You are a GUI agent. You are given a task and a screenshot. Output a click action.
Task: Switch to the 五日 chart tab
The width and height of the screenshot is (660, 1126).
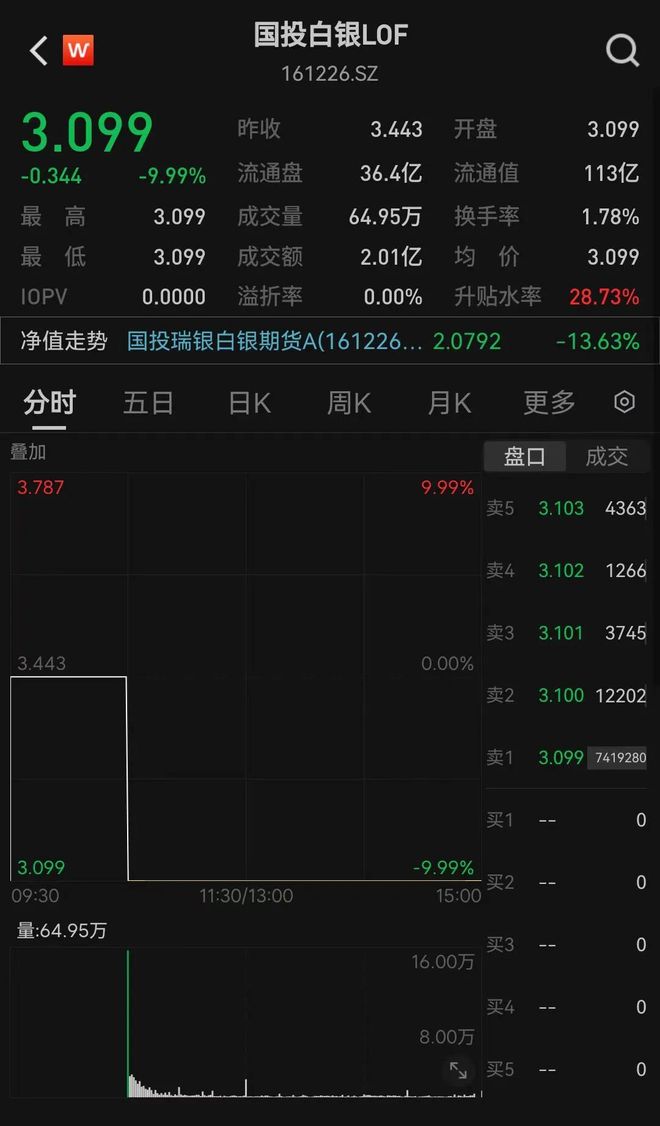148,403
